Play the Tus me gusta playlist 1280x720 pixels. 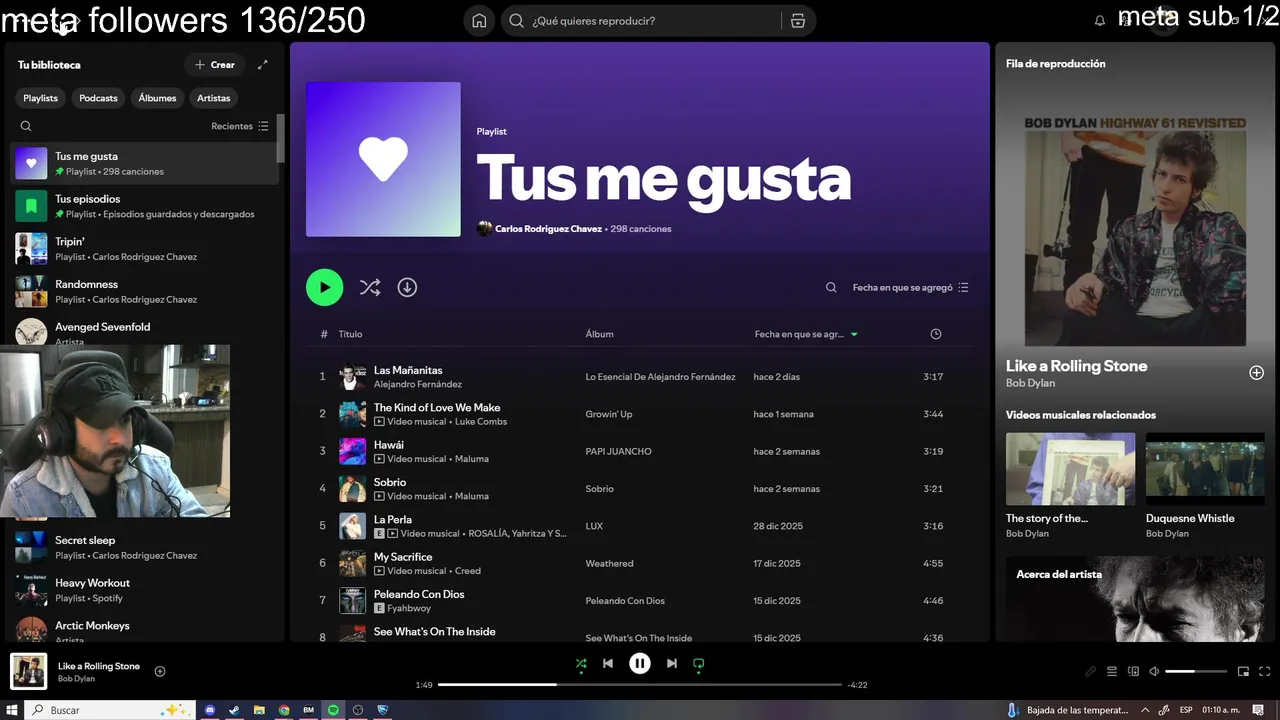pyautogui.click(x=324, y=287)
